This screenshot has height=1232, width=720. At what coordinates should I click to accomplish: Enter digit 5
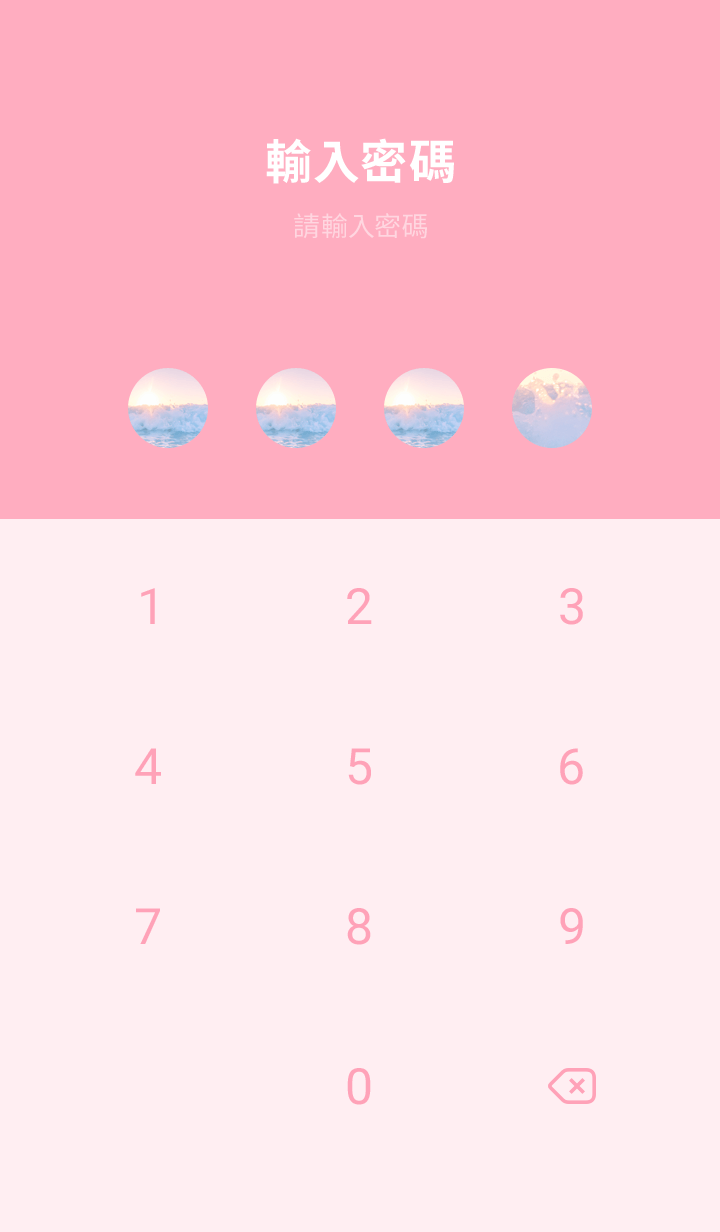(x=359, y=767)
